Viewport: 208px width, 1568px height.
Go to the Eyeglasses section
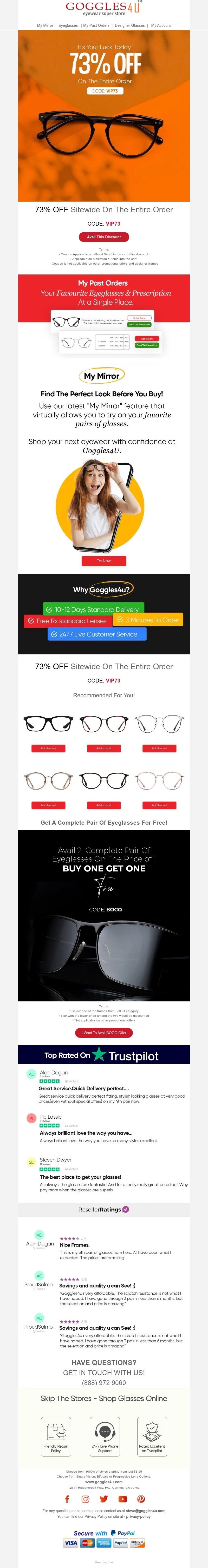[x=68, y=25]
